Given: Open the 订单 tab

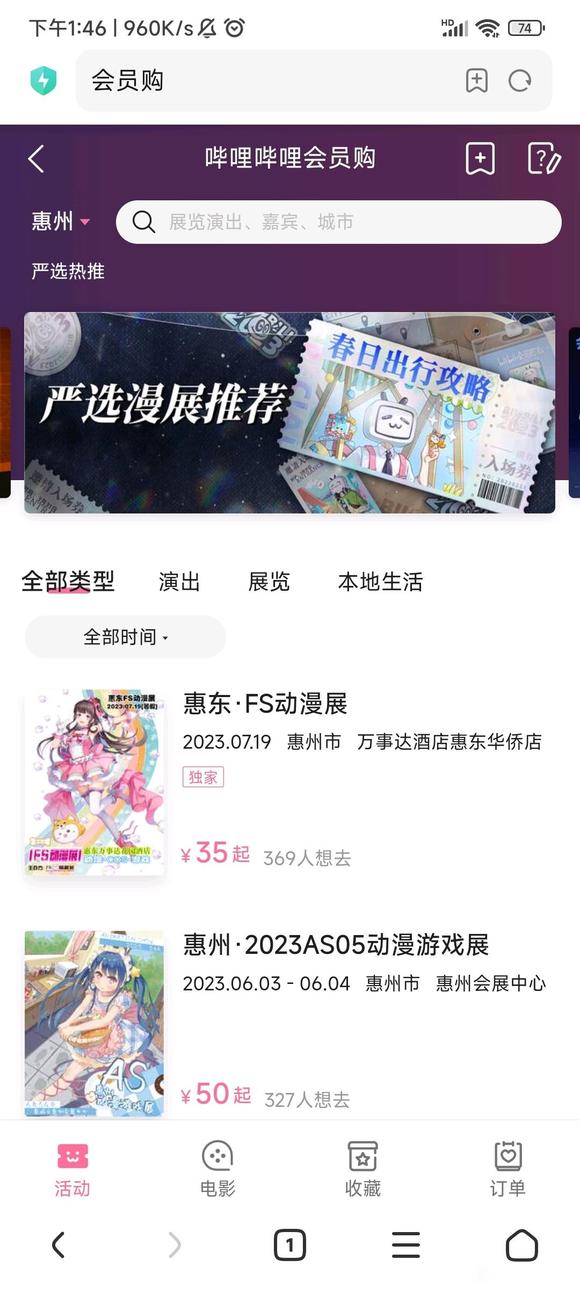Looking at the screenshot, I should 508,1169.
